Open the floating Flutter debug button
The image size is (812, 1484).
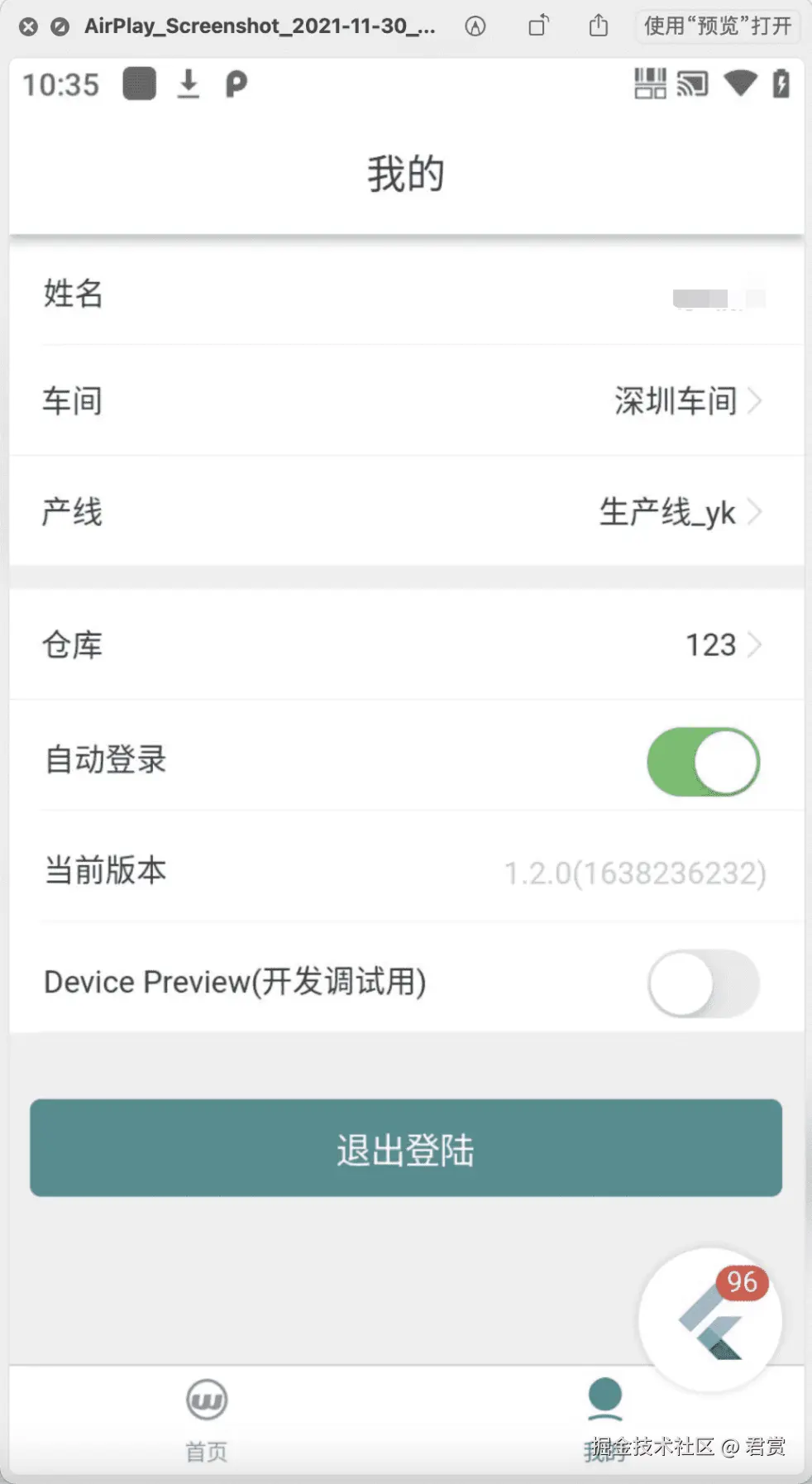point(711,1319)
